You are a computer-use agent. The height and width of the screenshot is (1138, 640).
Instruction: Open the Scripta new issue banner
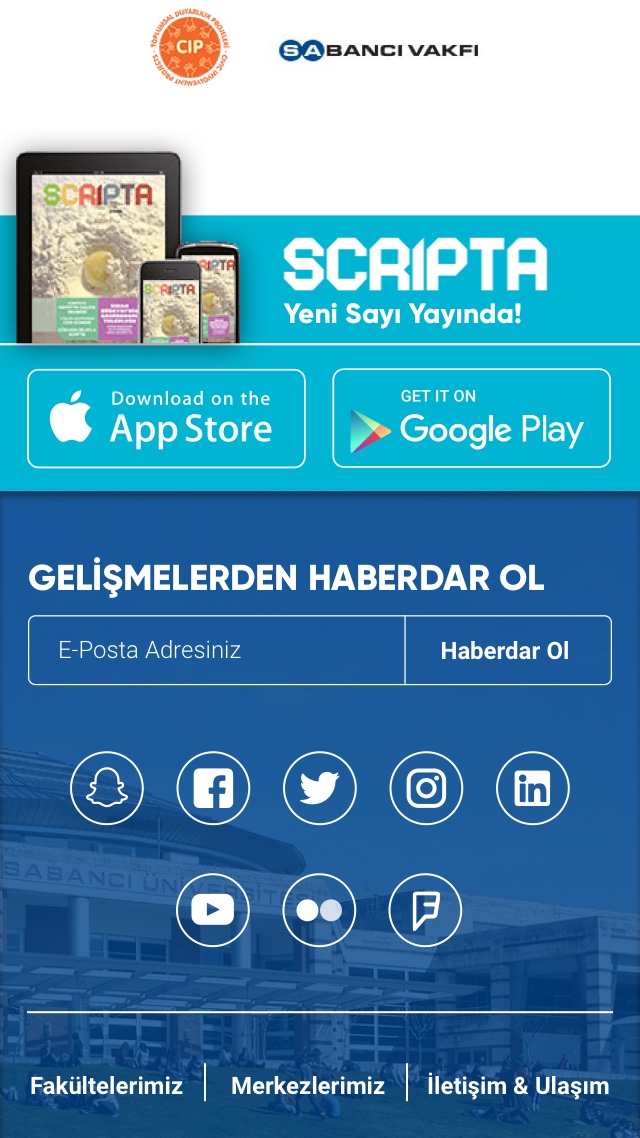pyautogui.click(x=400, y=280)
